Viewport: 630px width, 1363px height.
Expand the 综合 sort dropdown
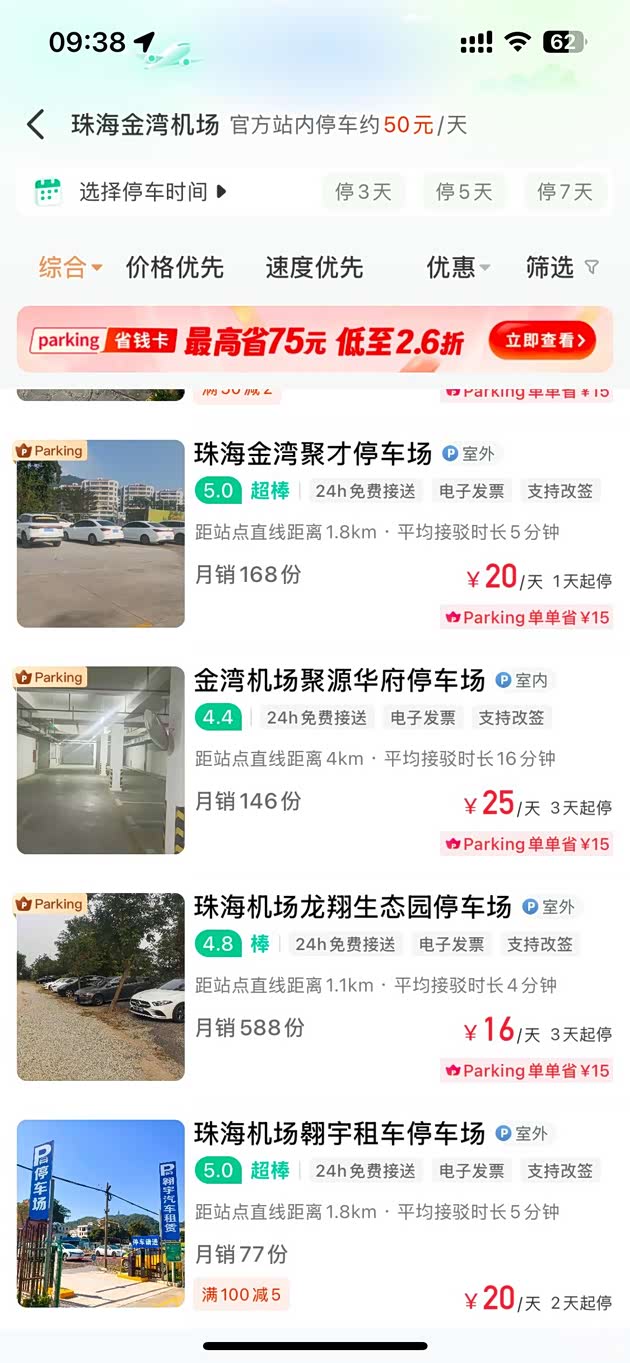tap(70, 267)
